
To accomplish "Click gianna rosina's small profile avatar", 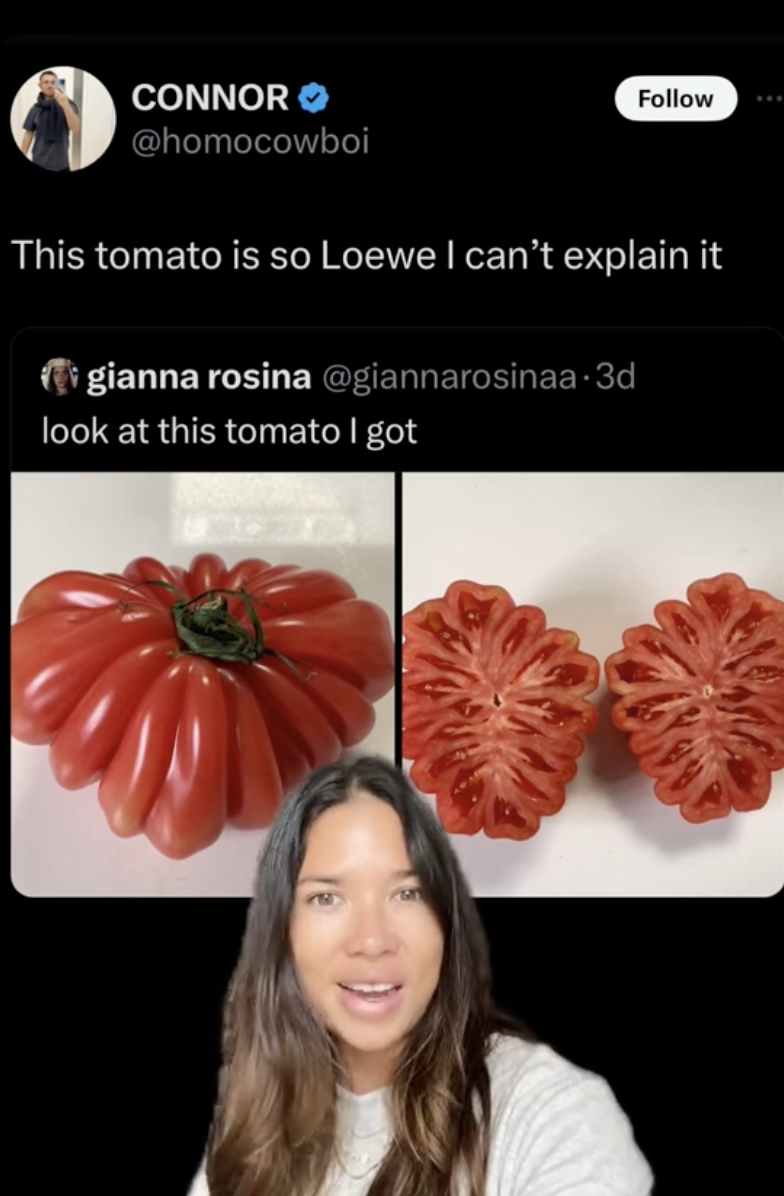I will click(x=61, y=377).
